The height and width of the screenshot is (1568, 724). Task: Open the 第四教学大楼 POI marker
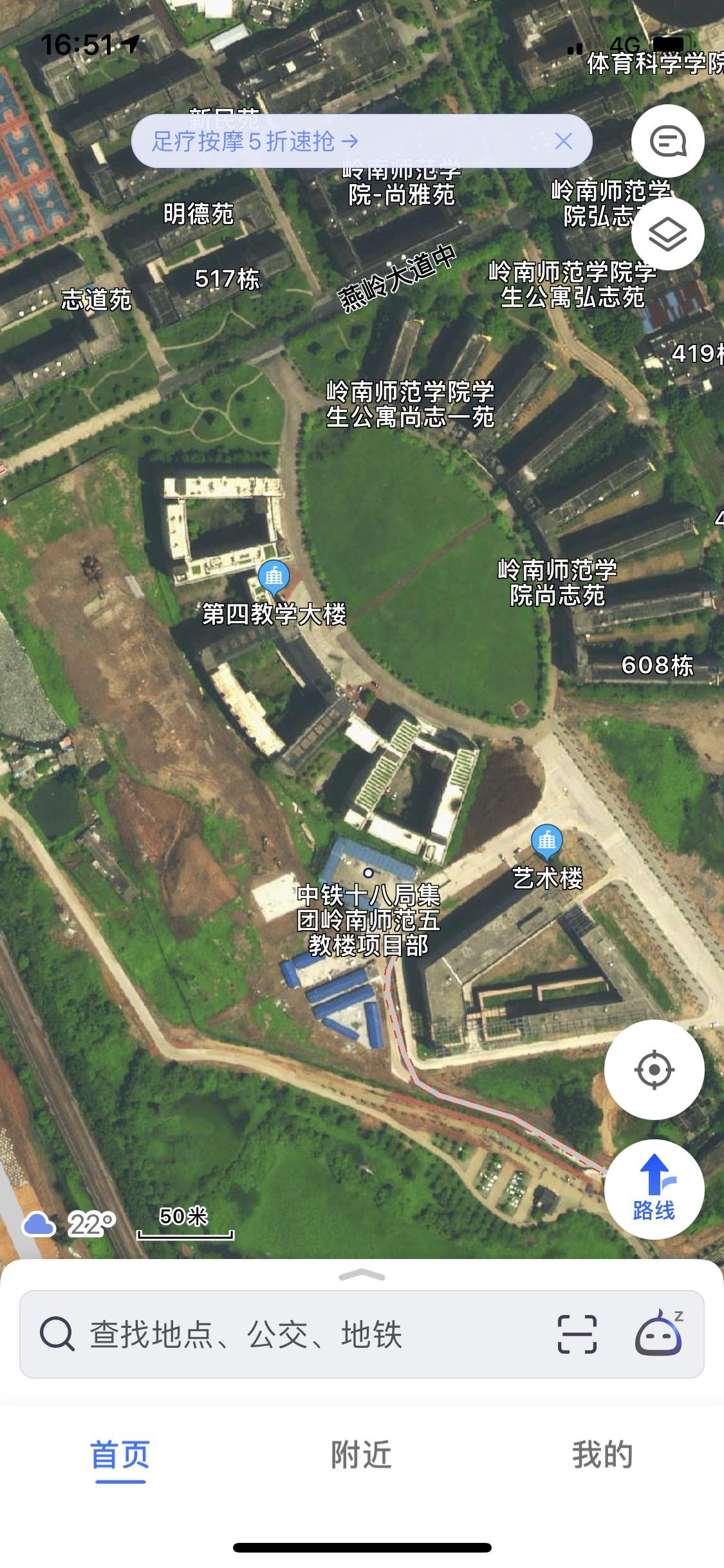(273, 577)
